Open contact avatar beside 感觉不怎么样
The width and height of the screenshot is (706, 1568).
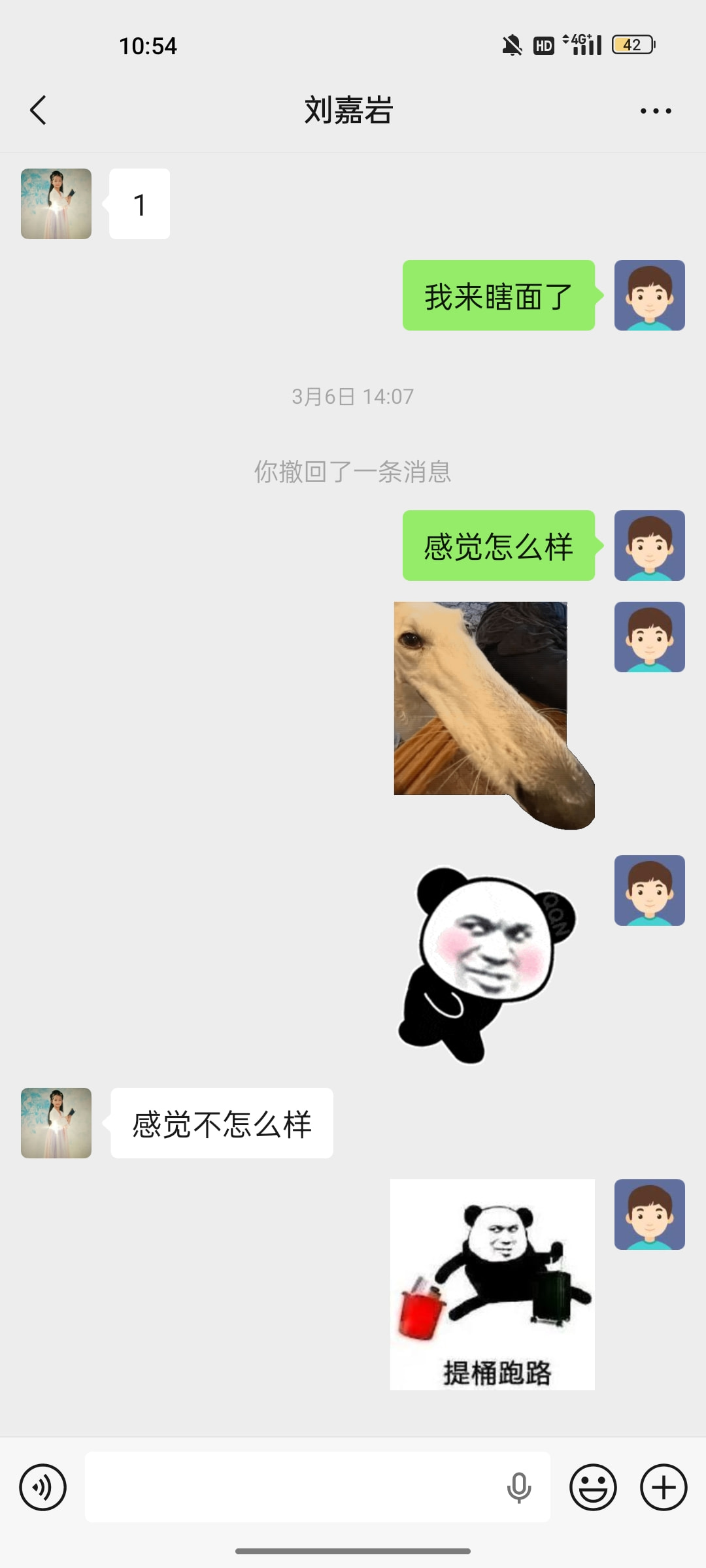pyautogui.click(x=56, y=1123)
